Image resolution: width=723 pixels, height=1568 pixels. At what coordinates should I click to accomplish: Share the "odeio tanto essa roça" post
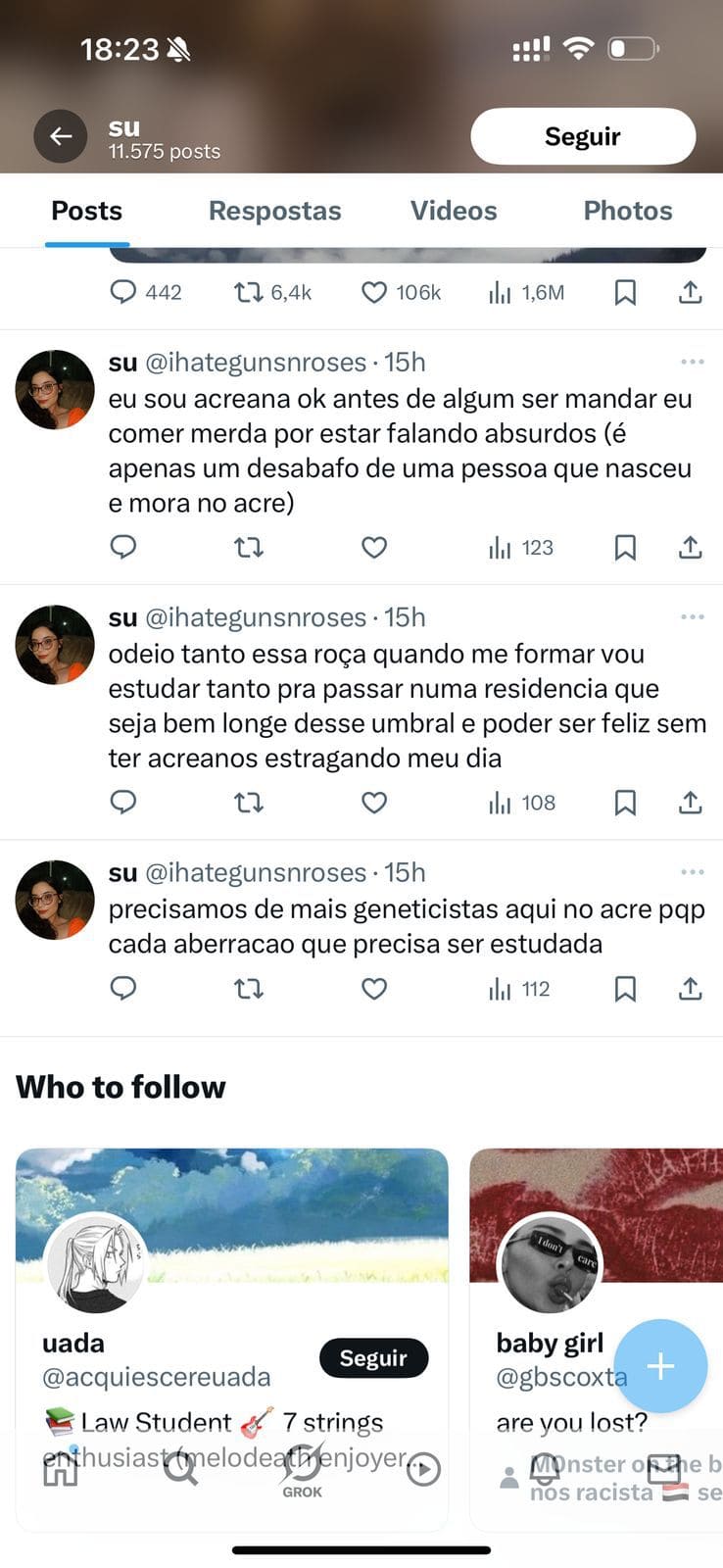click(x=690, y=803)
